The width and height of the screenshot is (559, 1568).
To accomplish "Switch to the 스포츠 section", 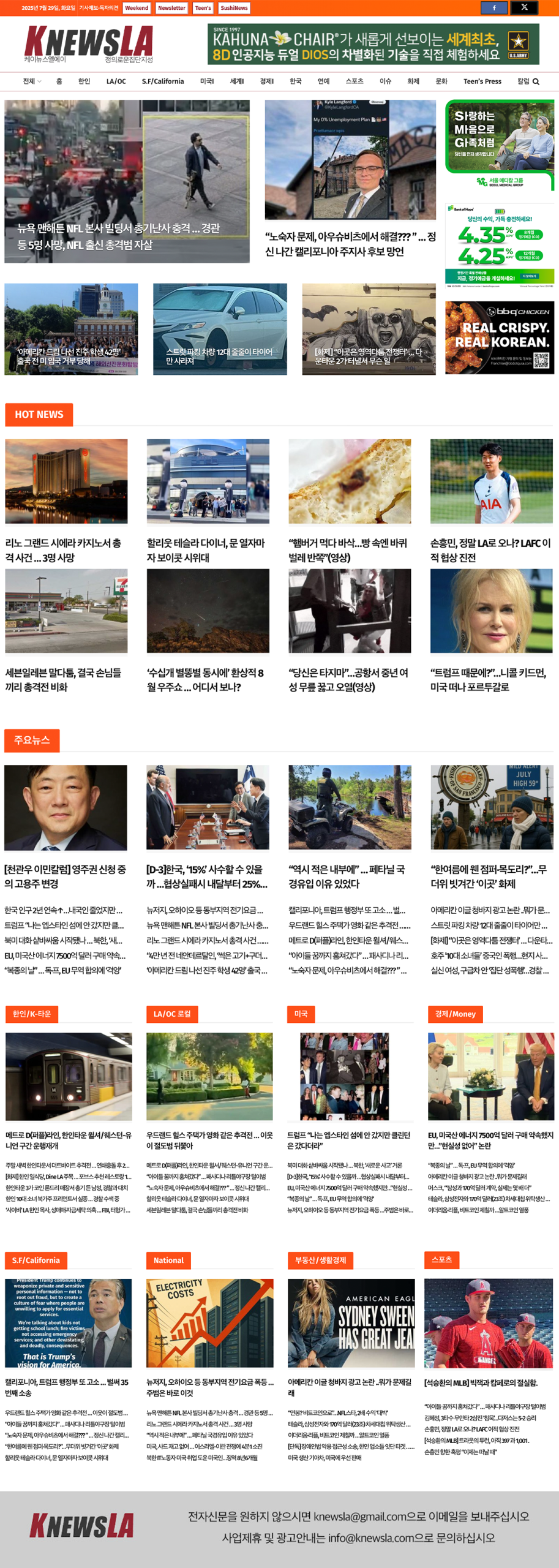I will click(x=354, y=81).
